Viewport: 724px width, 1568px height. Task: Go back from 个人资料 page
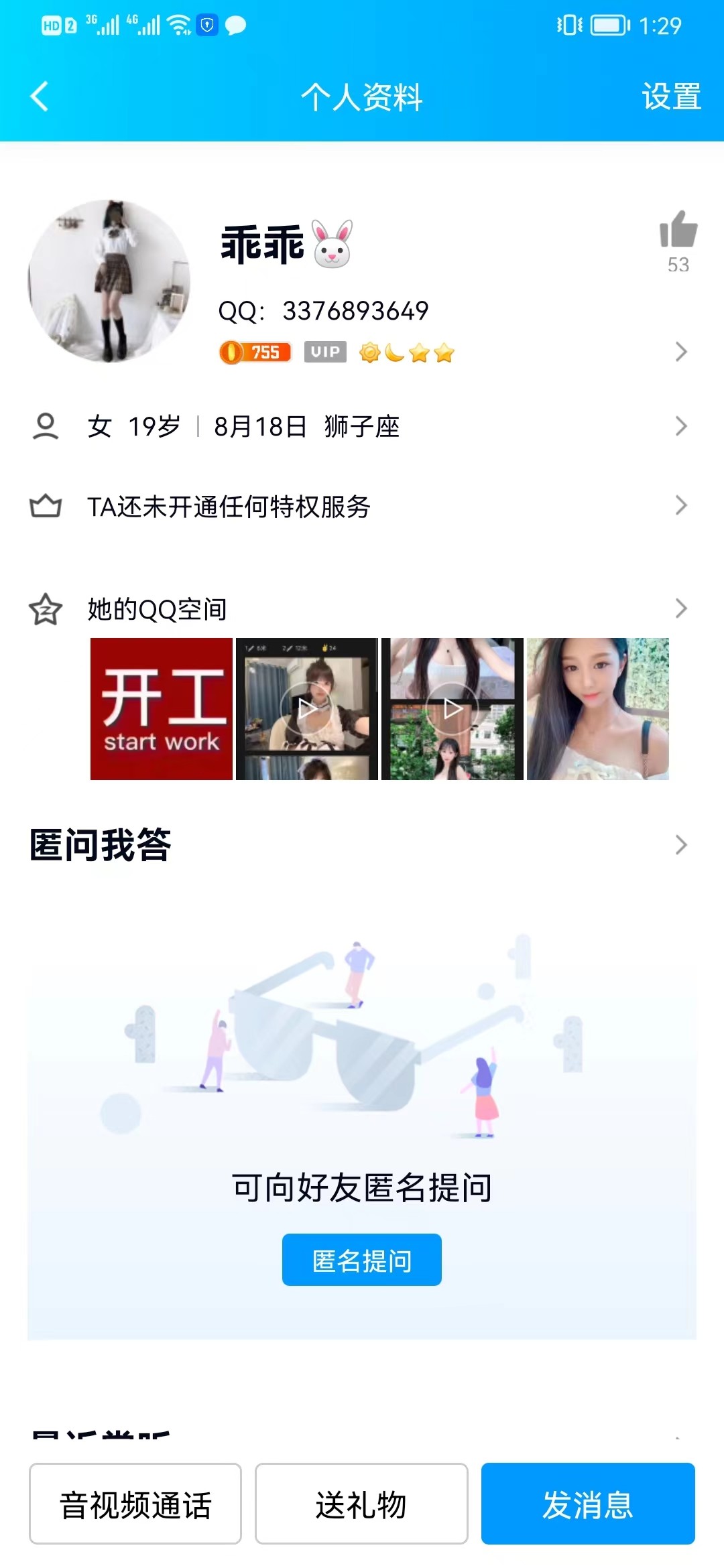tap(40, 96)
